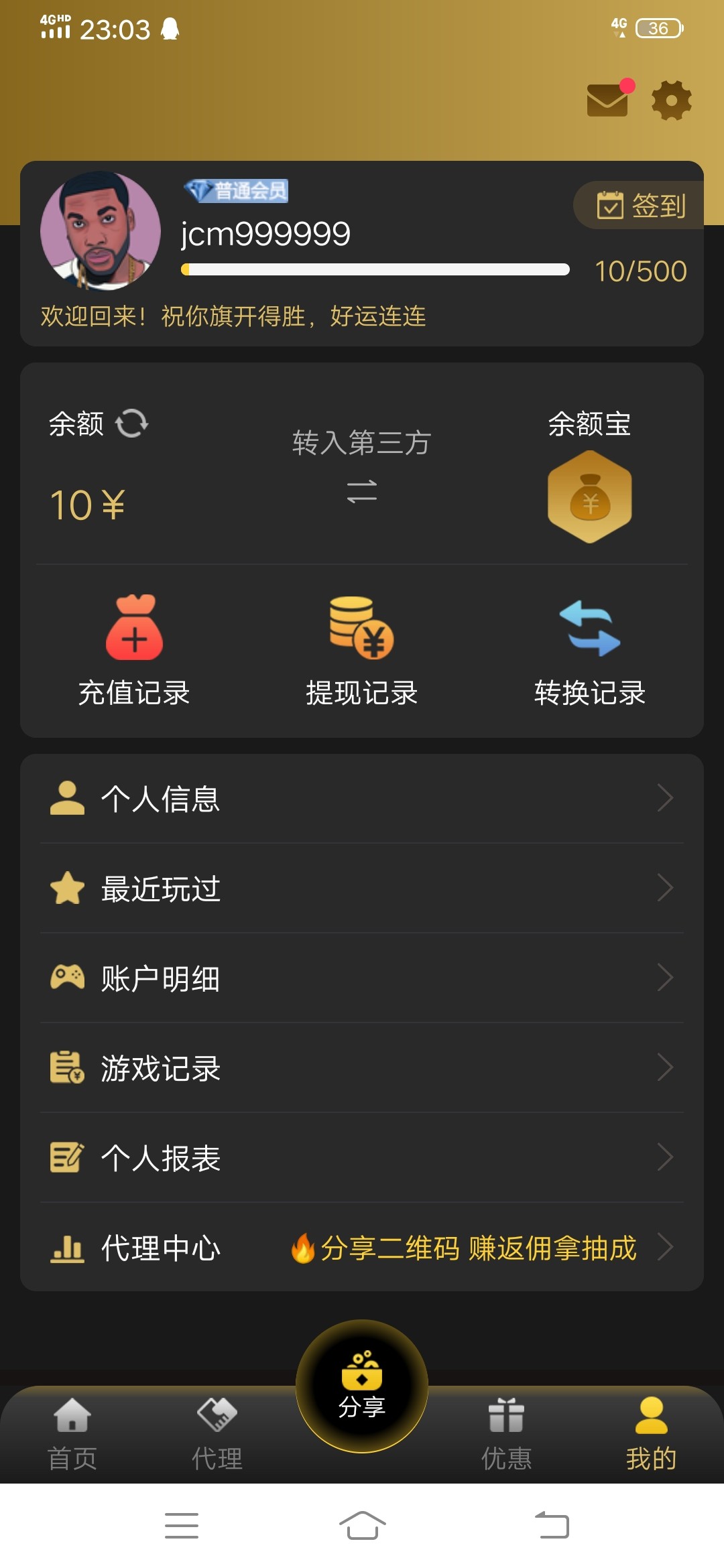Open the settings gear
Viewport: 724px width, 1568px height.
coord(669,99)
